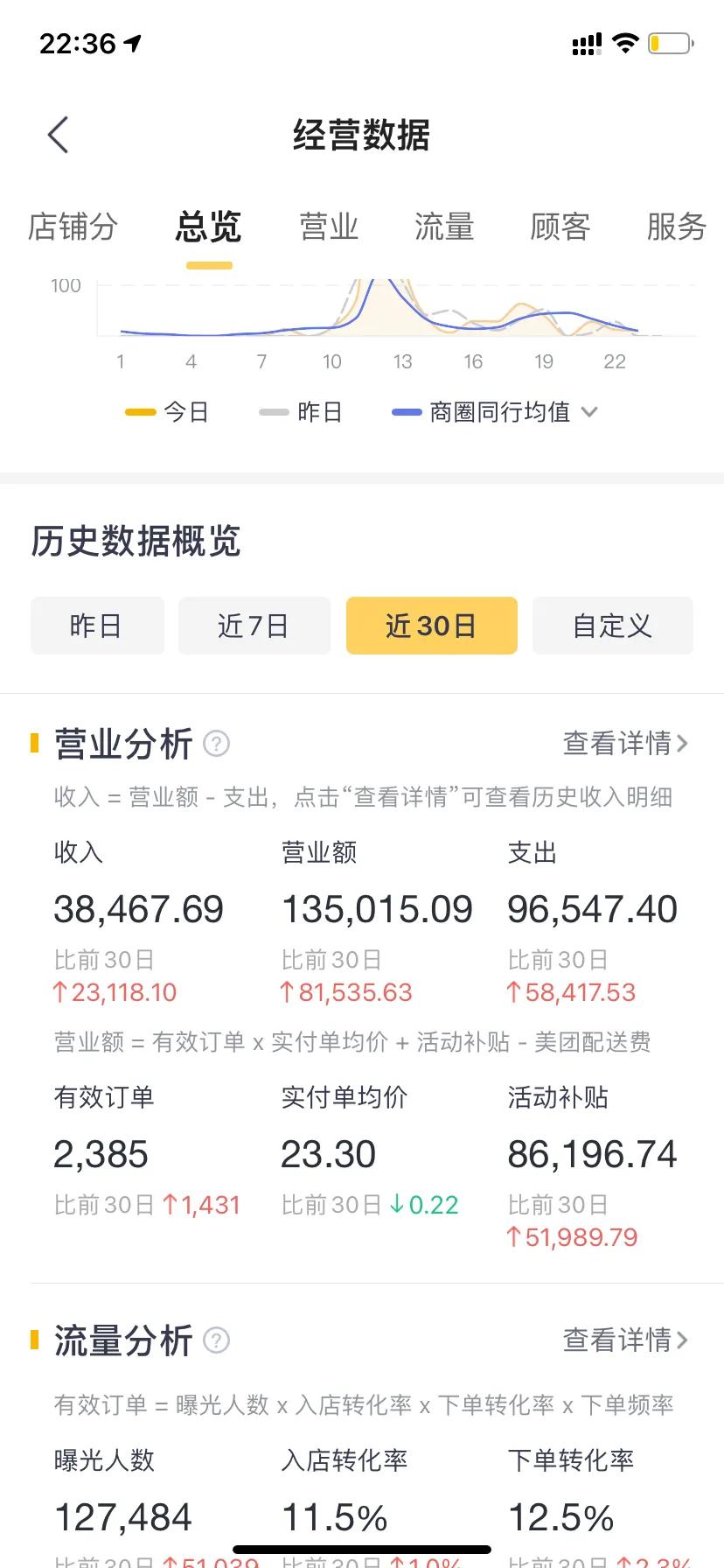Switch to the 顾客 tab
724x1568 pixels.
tap(560, 227)
